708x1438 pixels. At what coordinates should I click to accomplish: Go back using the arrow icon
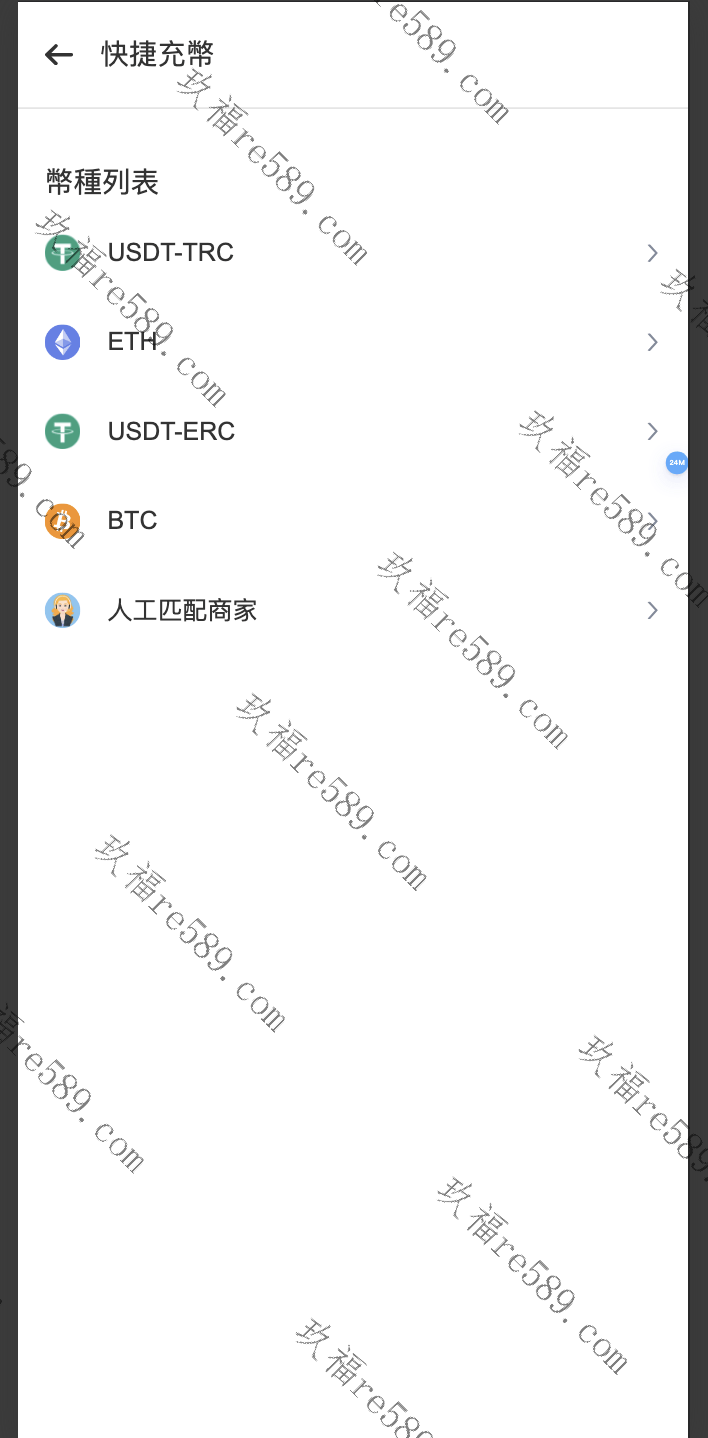pyautogui.click(x=59, y=55)
